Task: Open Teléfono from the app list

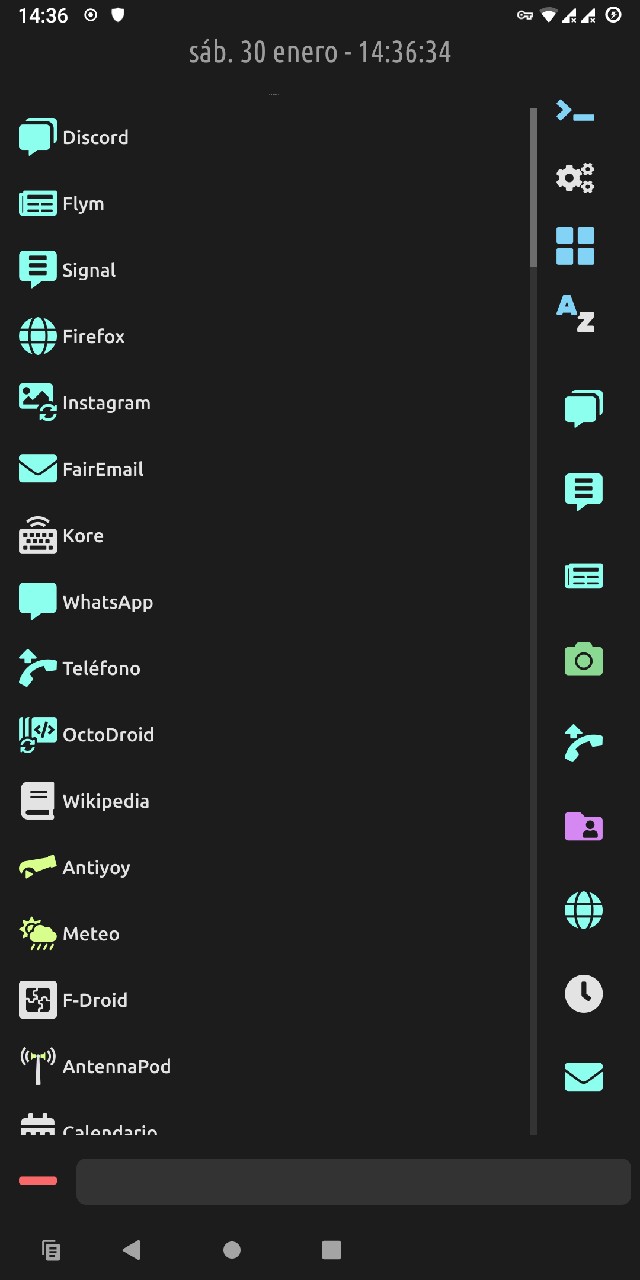Action: (x=80, y=668)
